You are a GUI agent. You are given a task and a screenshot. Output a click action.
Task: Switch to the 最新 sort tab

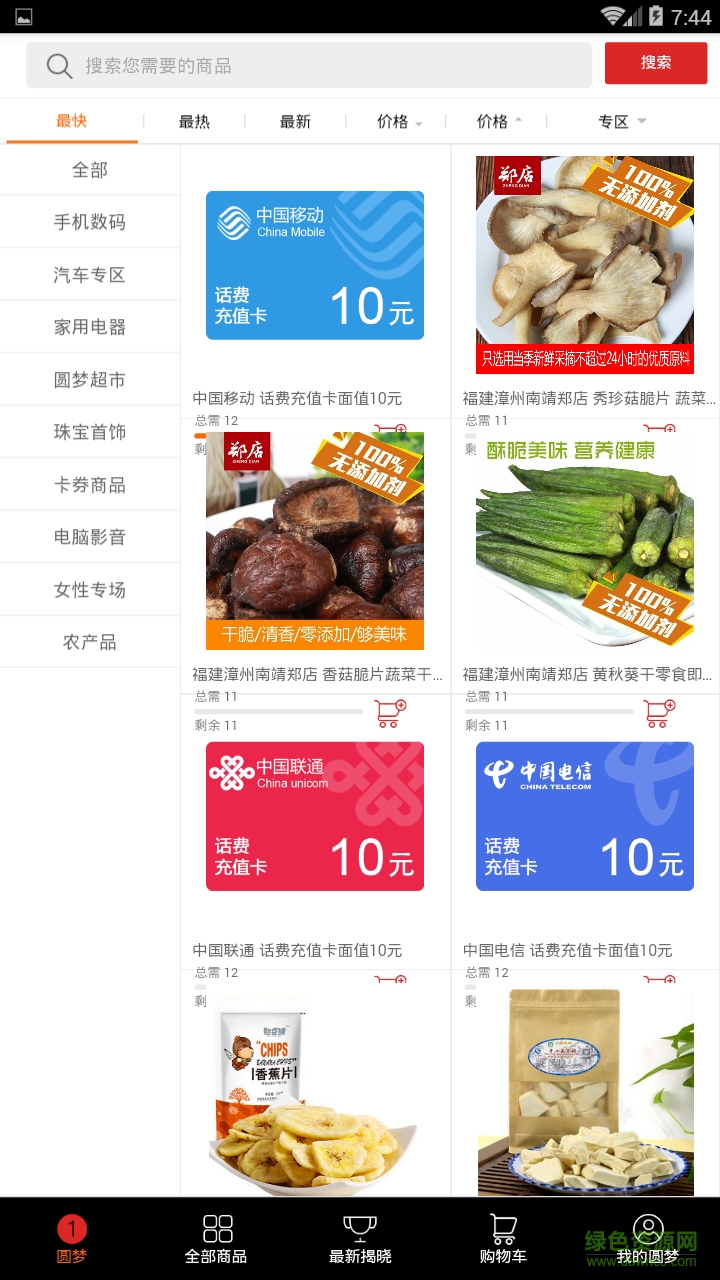[x=295, y=122]
